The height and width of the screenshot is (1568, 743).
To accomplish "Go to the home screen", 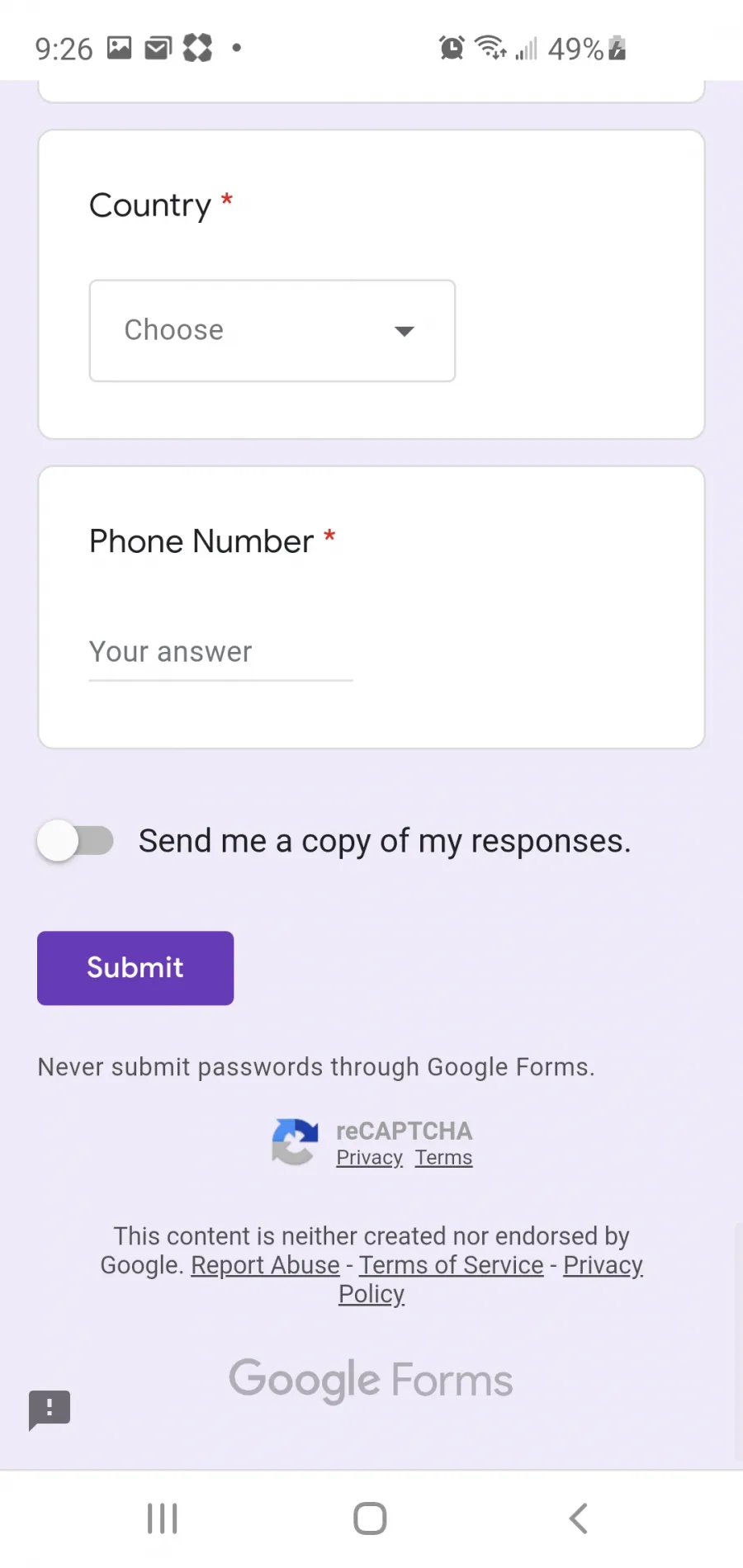I will tap(370, 1518).
